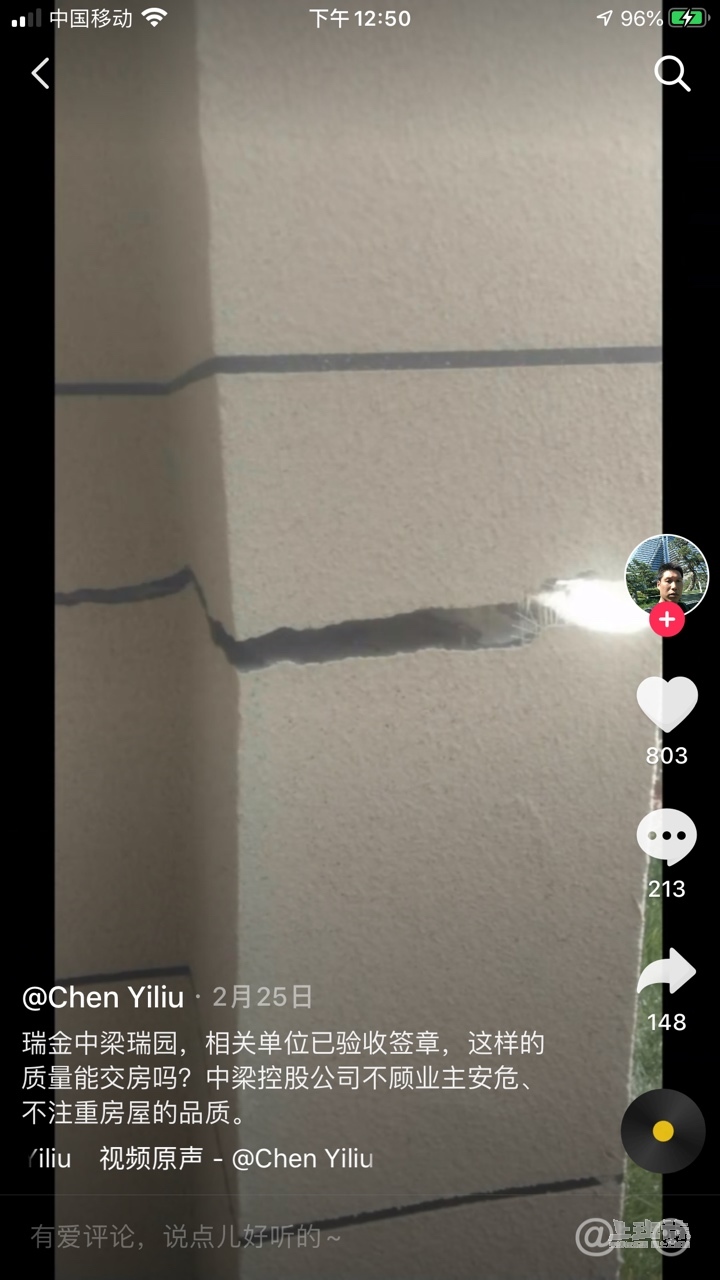
Task: Open the comments bubble with 213 comments
Action: click(667, 836)
